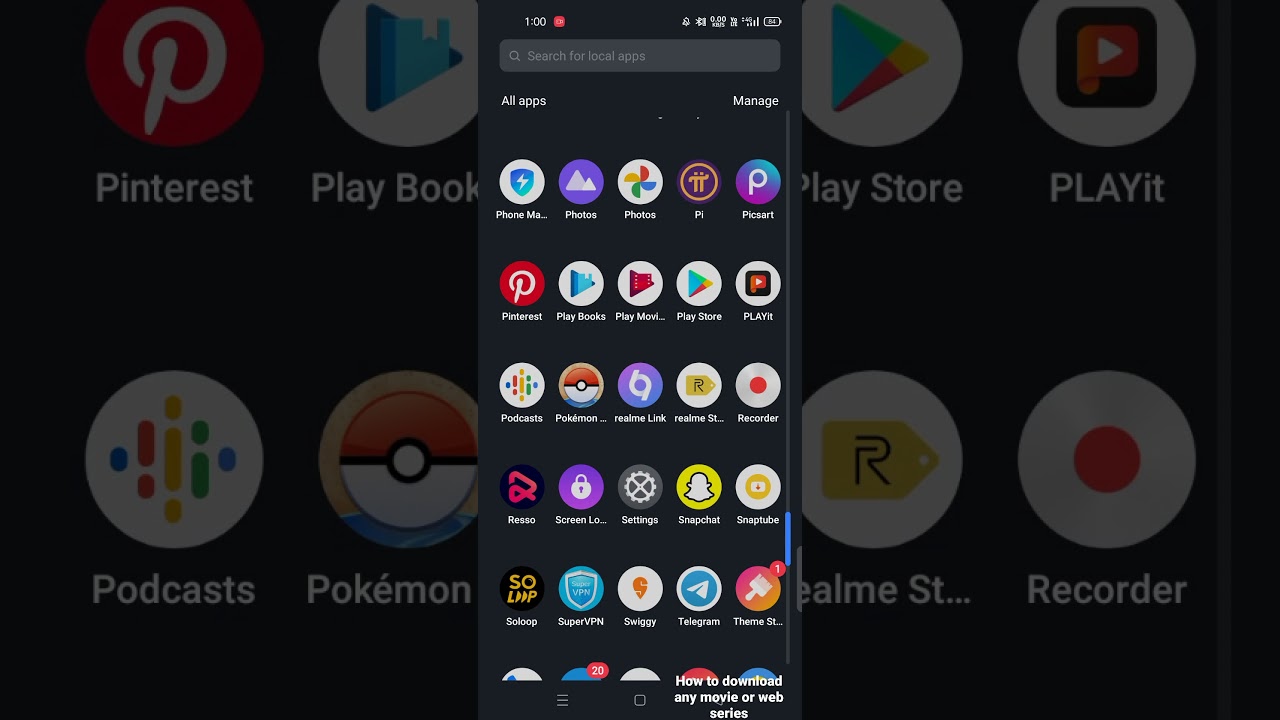
Task: Launch the Pokémon app
Action: pos(581,386)
